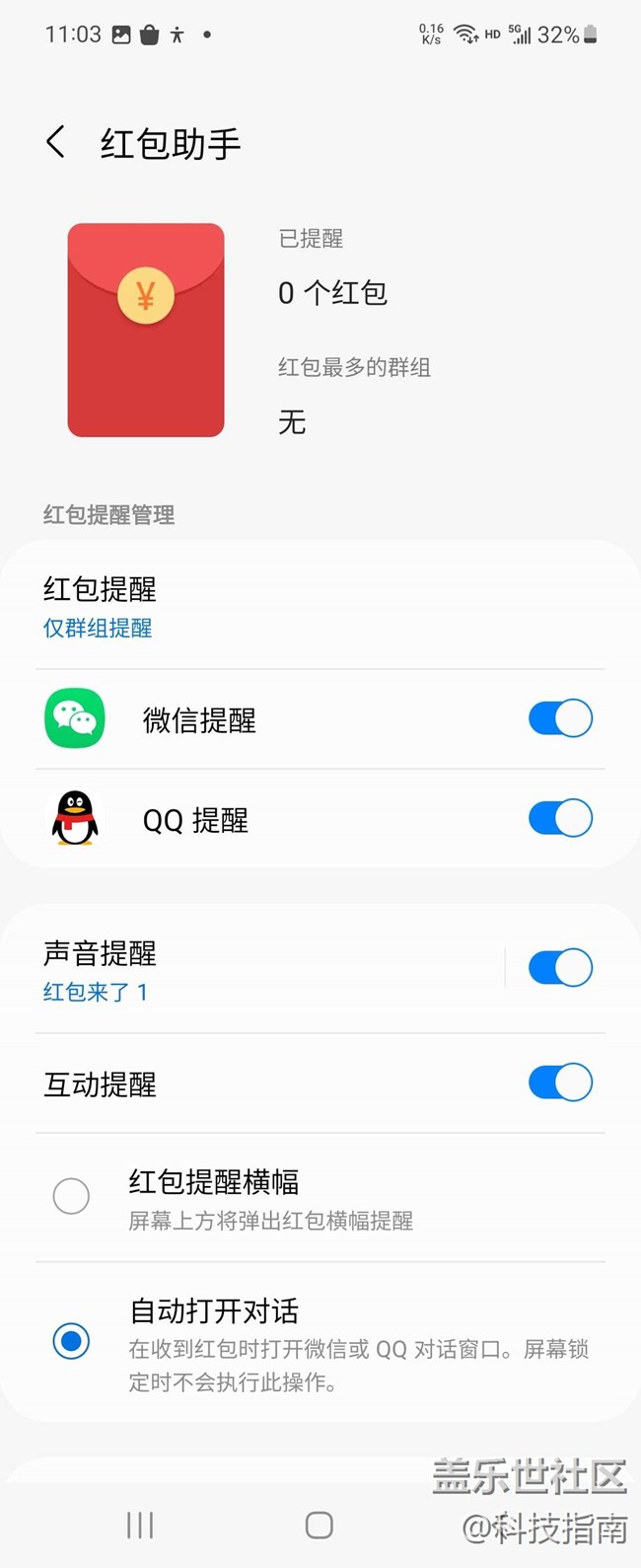Tap the system home button
Screen dimensions: 641x1568
coord(320,1526)
